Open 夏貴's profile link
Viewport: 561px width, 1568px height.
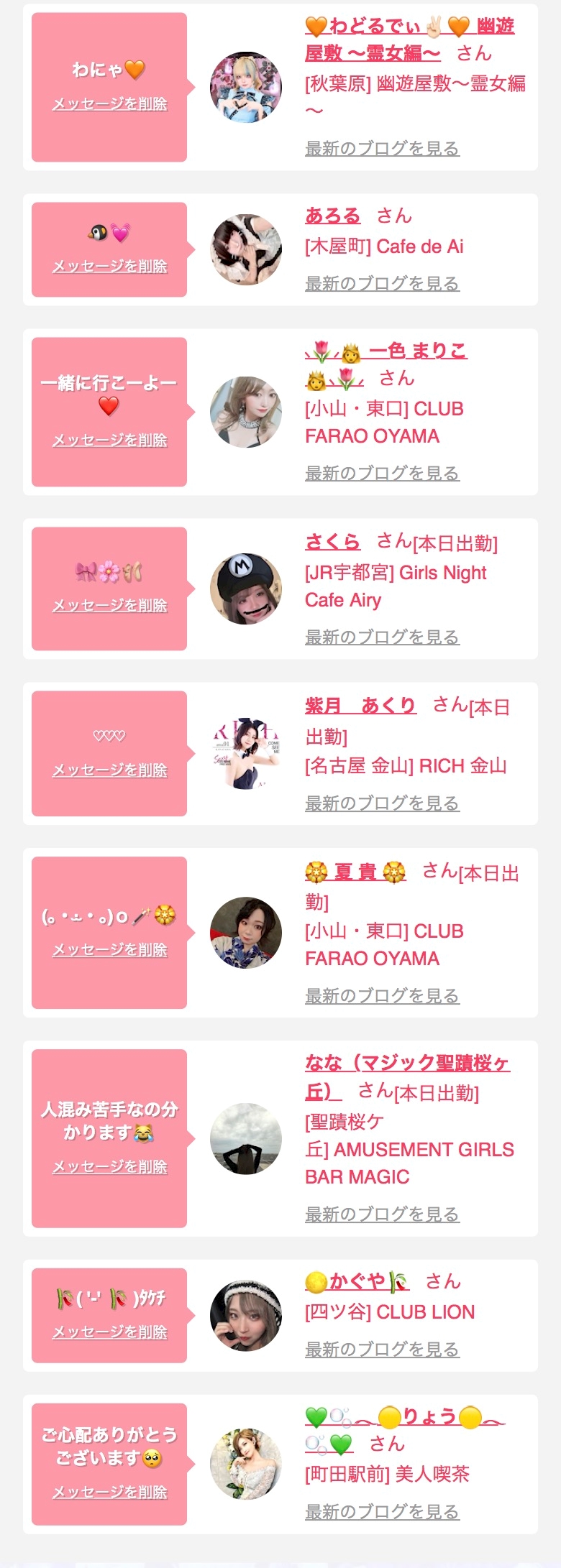click(x=355, y=872)
